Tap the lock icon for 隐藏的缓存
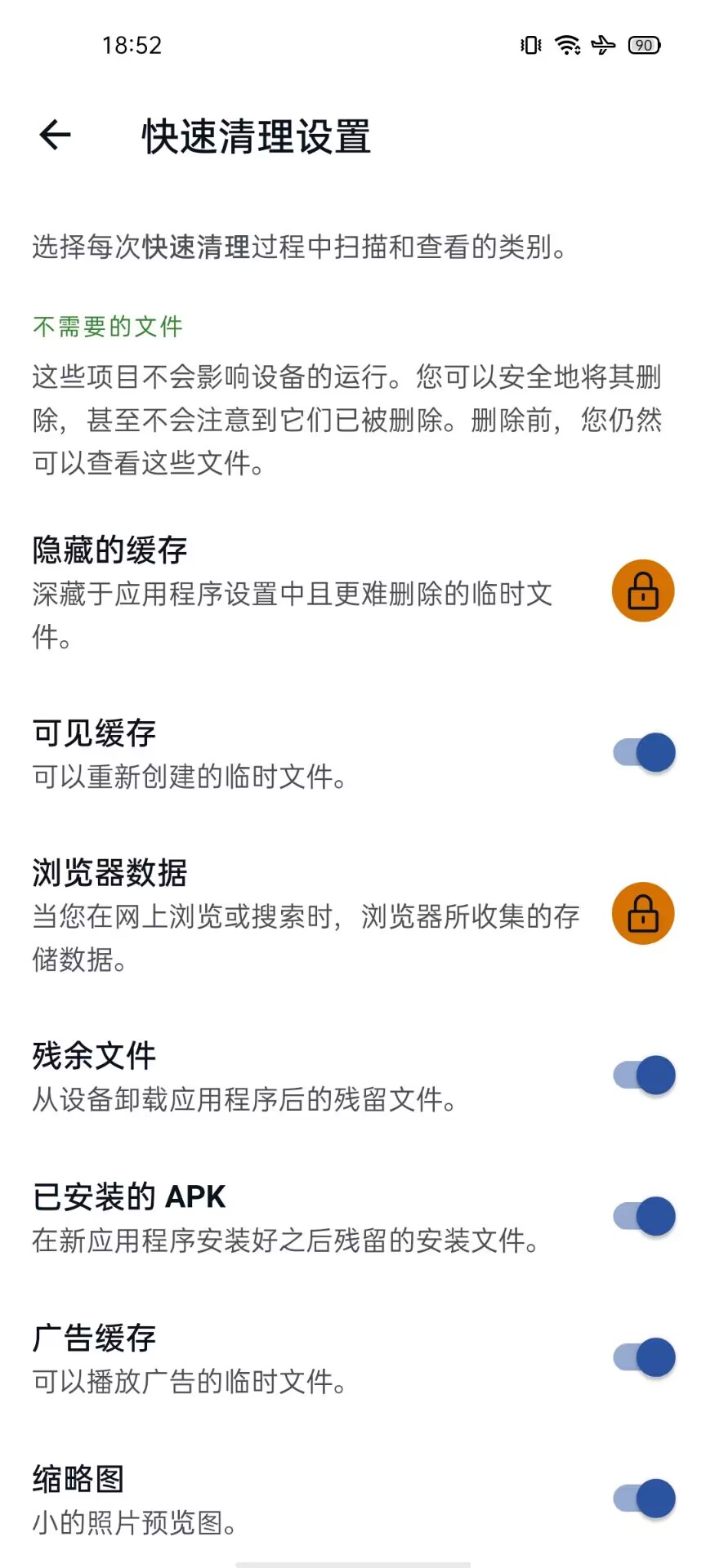Screen dimensions: 706x1568 (643, 590)
